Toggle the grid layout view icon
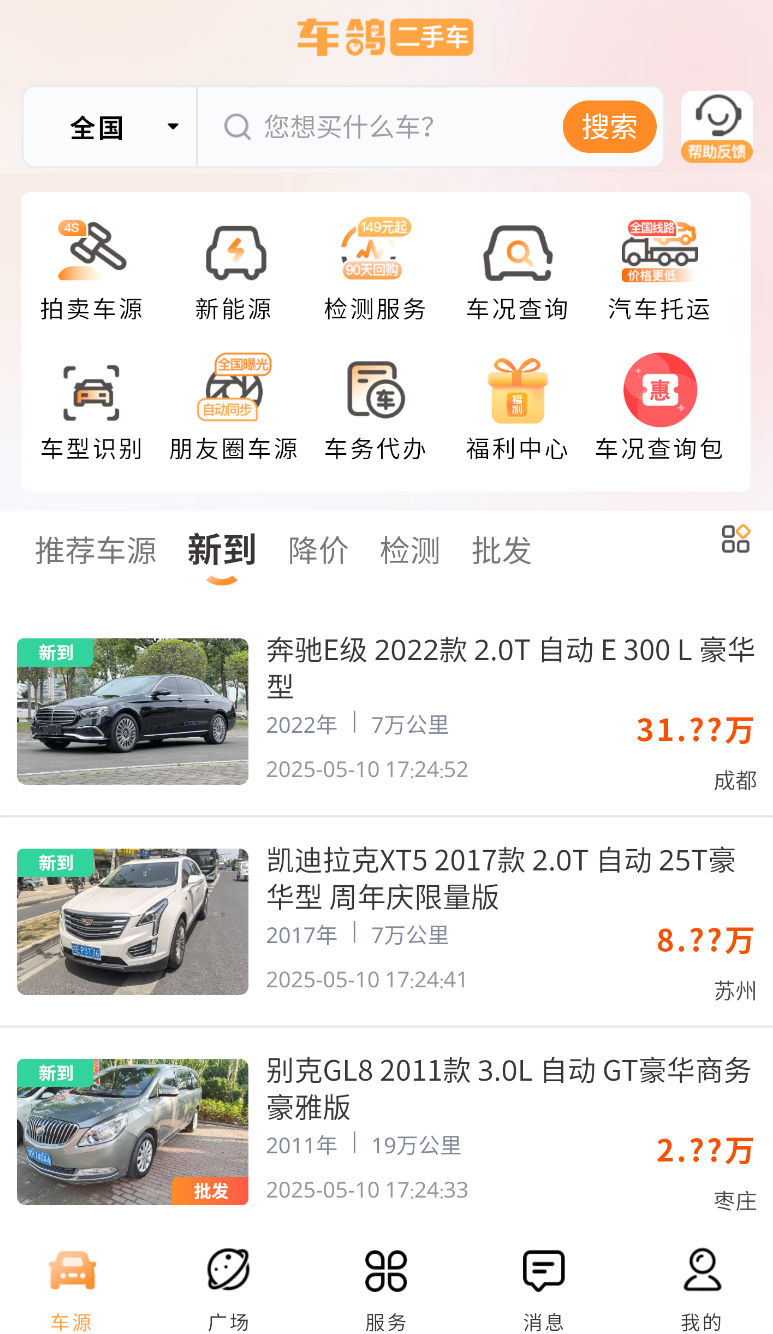 [x=736, y=539]
